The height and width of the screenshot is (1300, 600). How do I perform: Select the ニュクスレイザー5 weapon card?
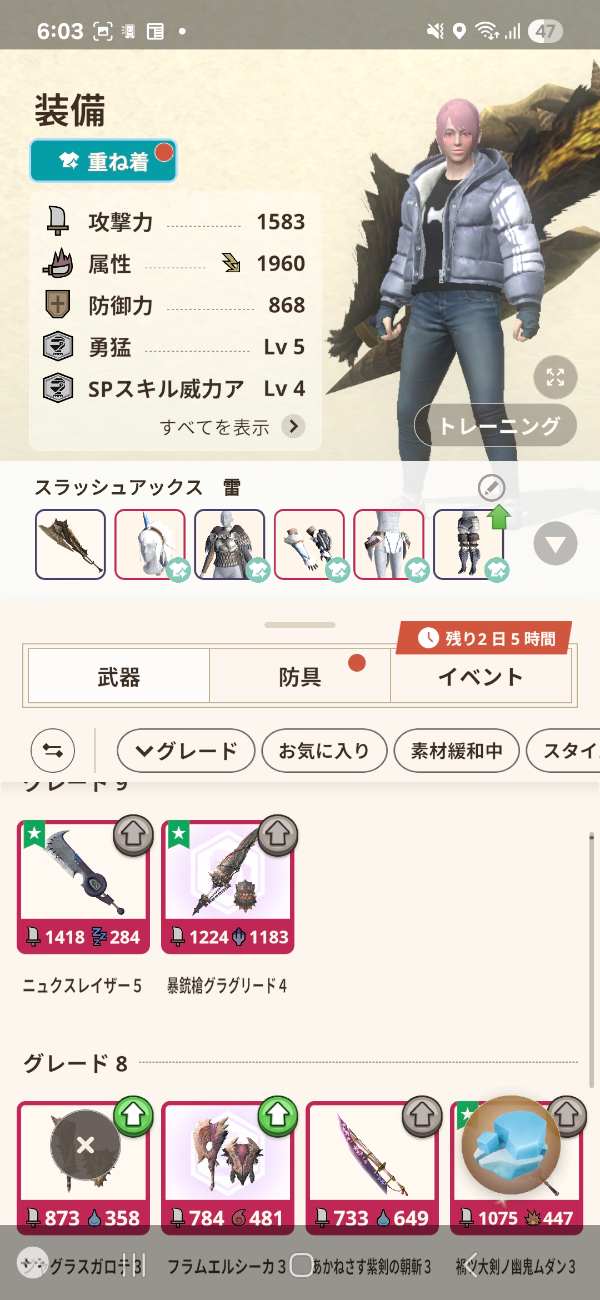pos(83,887)
